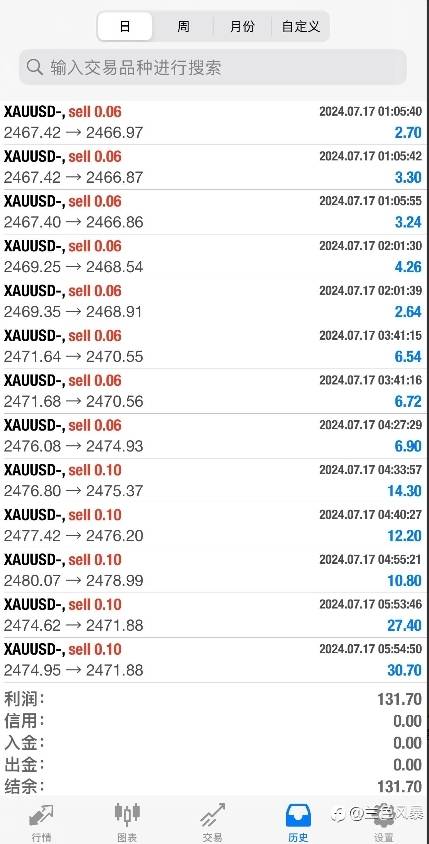
Task: Open the 行情 quotes tab
Action: click(41, 822)
